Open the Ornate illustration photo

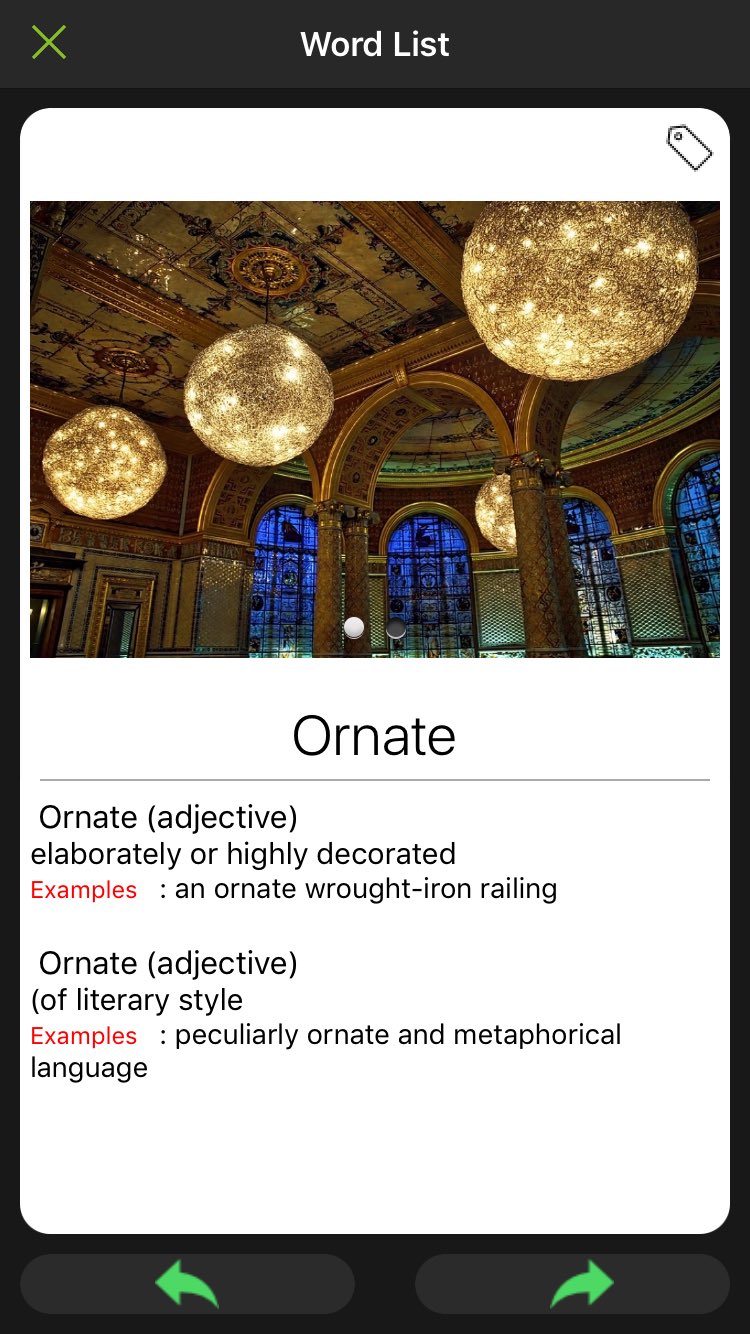coord(375,429)
